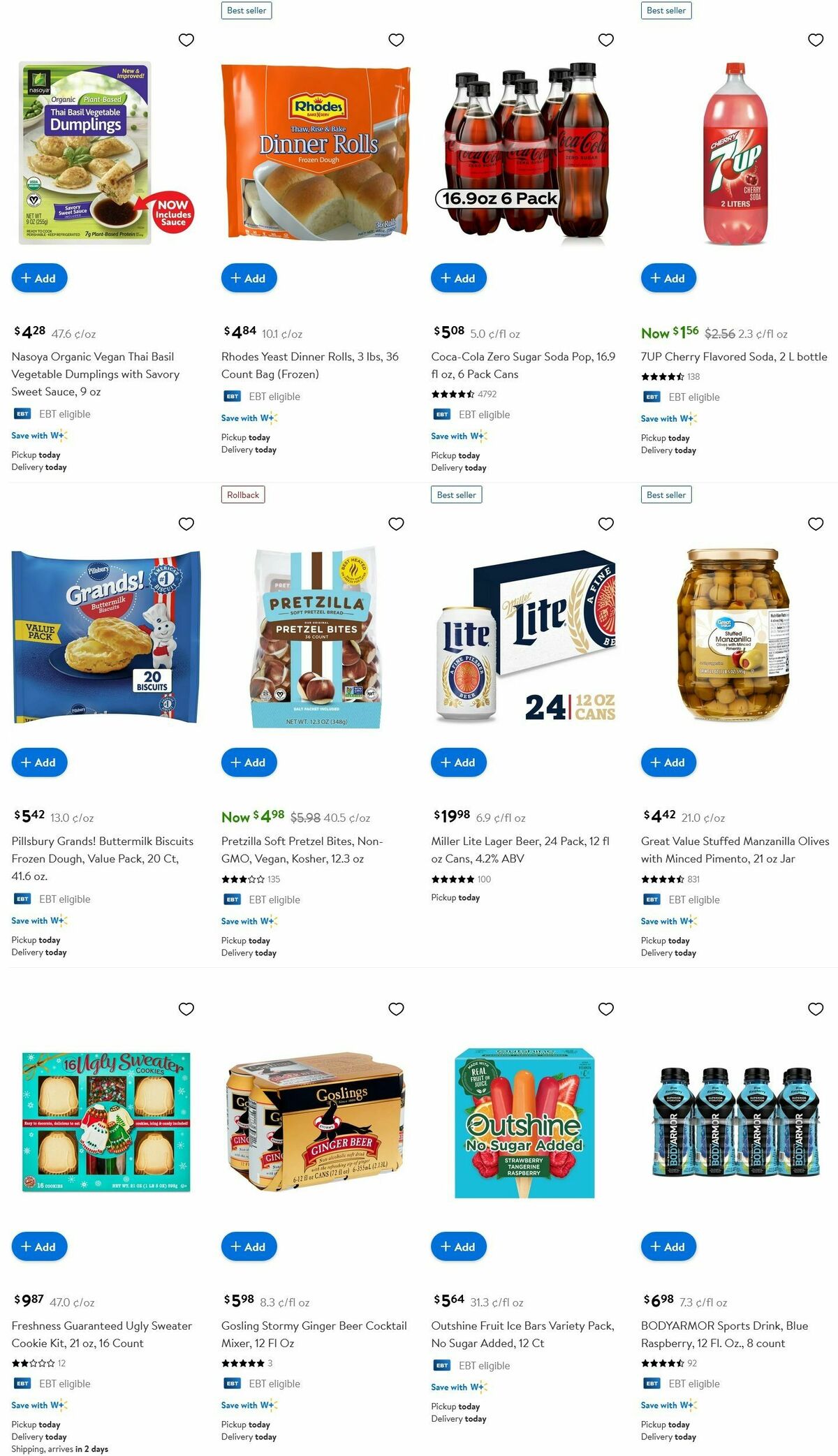838x1456 pixels.
Task: Favorite the Nasoya Vegan Dumplings
Action: pyautogui.click(x=186, y=40)
